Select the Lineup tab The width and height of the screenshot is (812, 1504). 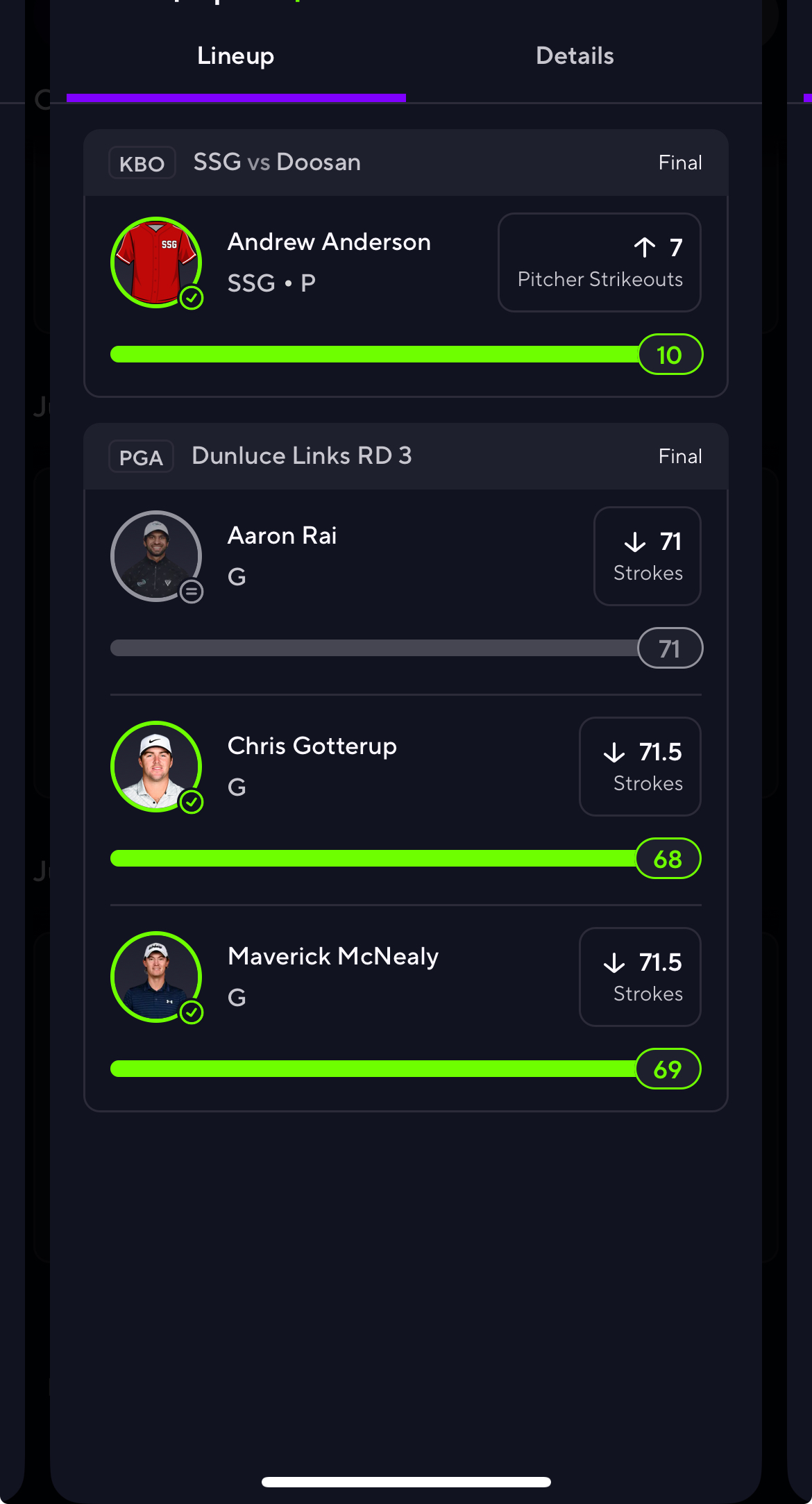[236, 56]
